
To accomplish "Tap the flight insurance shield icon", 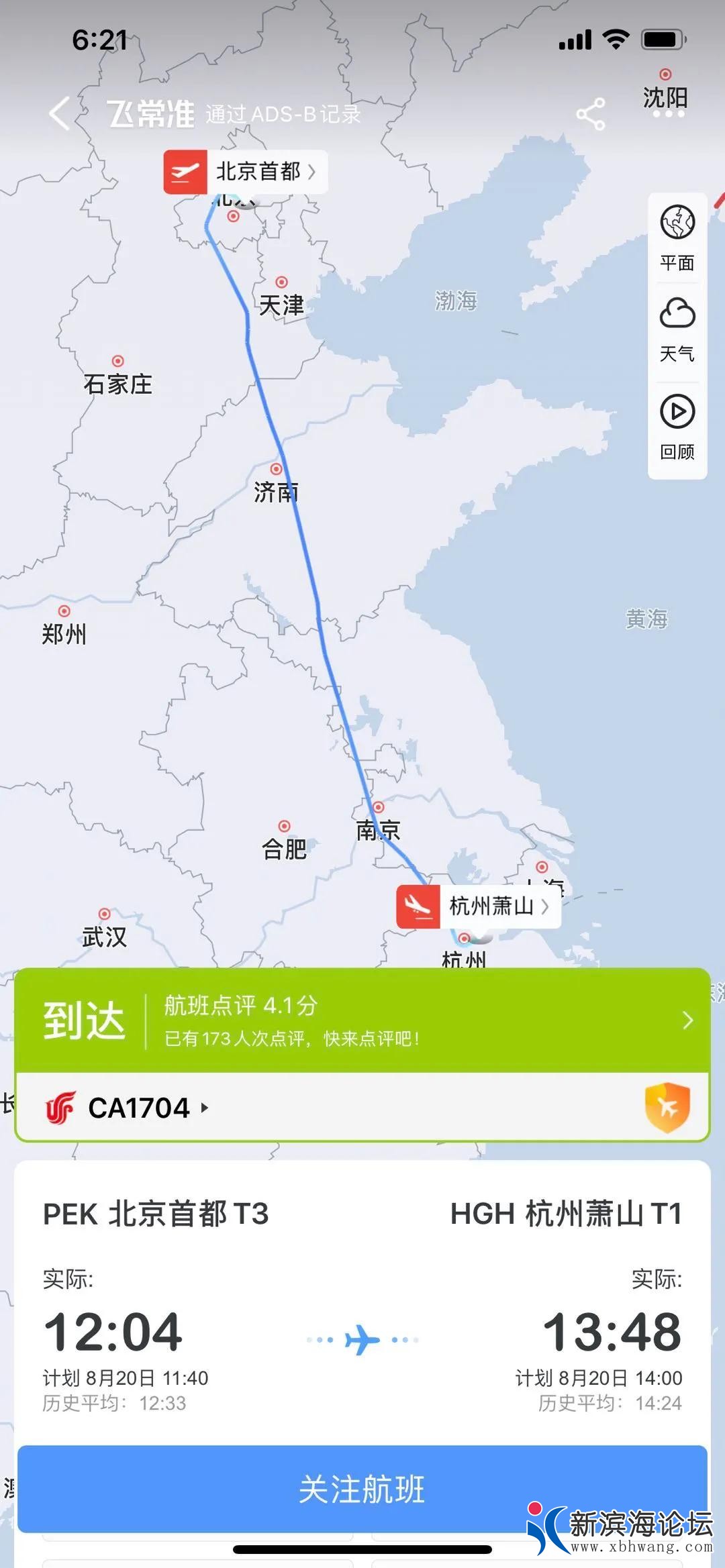I will click(x=668, y=1107).
